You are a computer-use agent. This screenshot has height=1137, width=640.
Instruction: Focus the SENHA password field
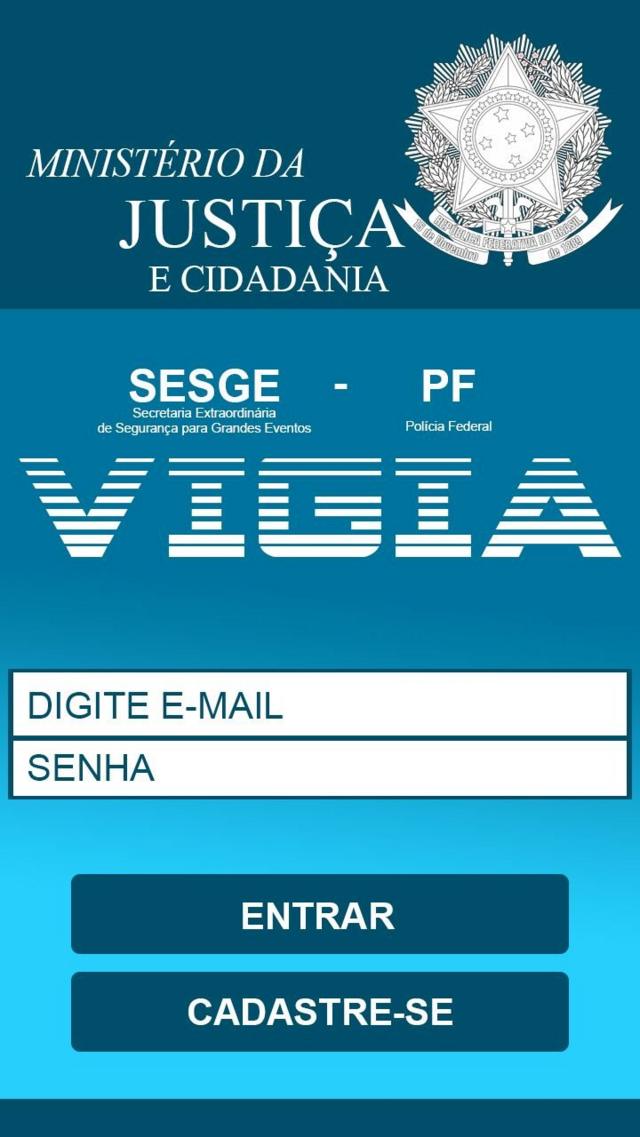[x=319, y=768]
